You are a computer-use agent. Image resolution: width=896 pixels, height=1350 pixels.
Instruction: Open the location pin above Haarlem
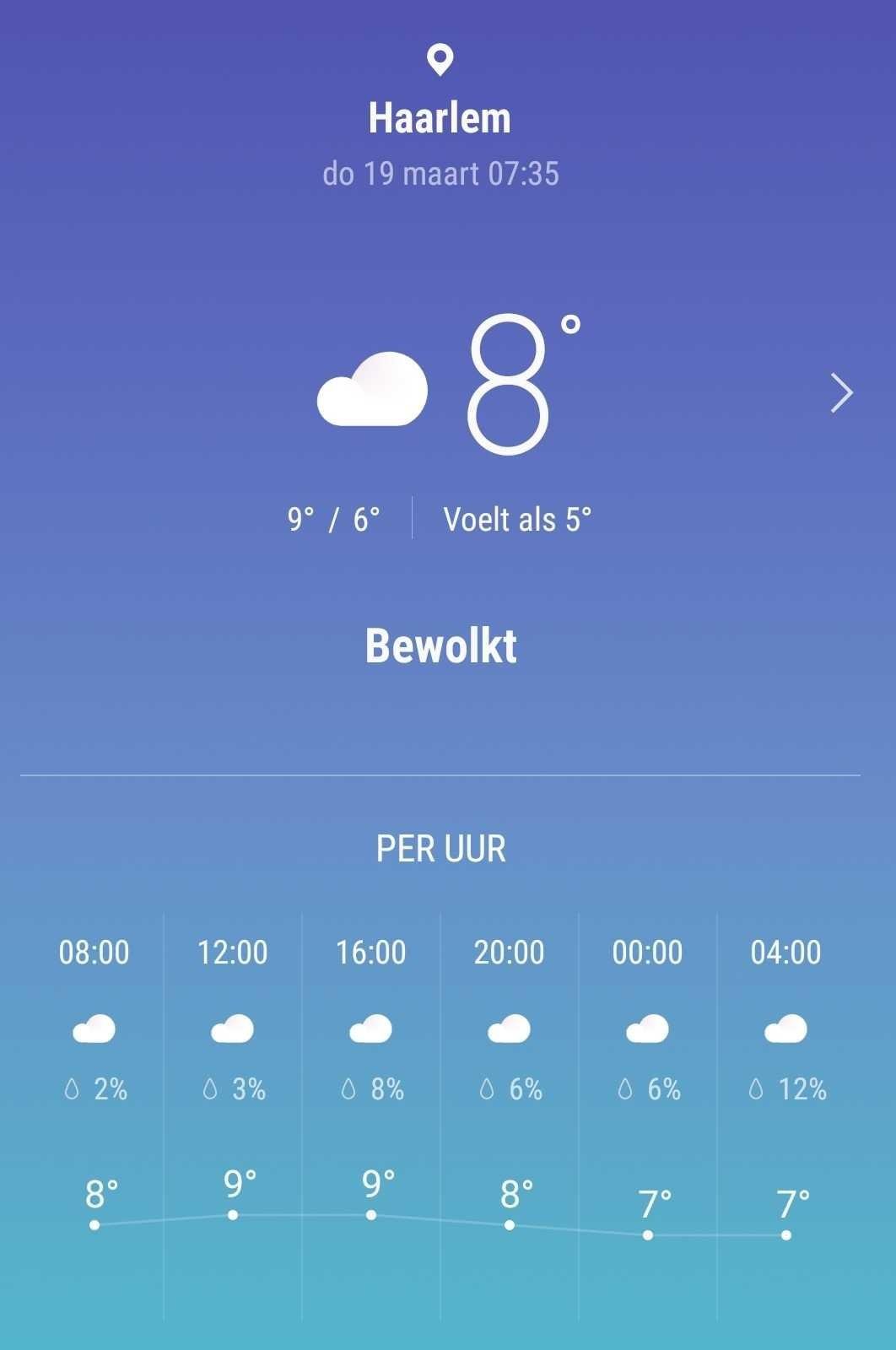(440, 60)
